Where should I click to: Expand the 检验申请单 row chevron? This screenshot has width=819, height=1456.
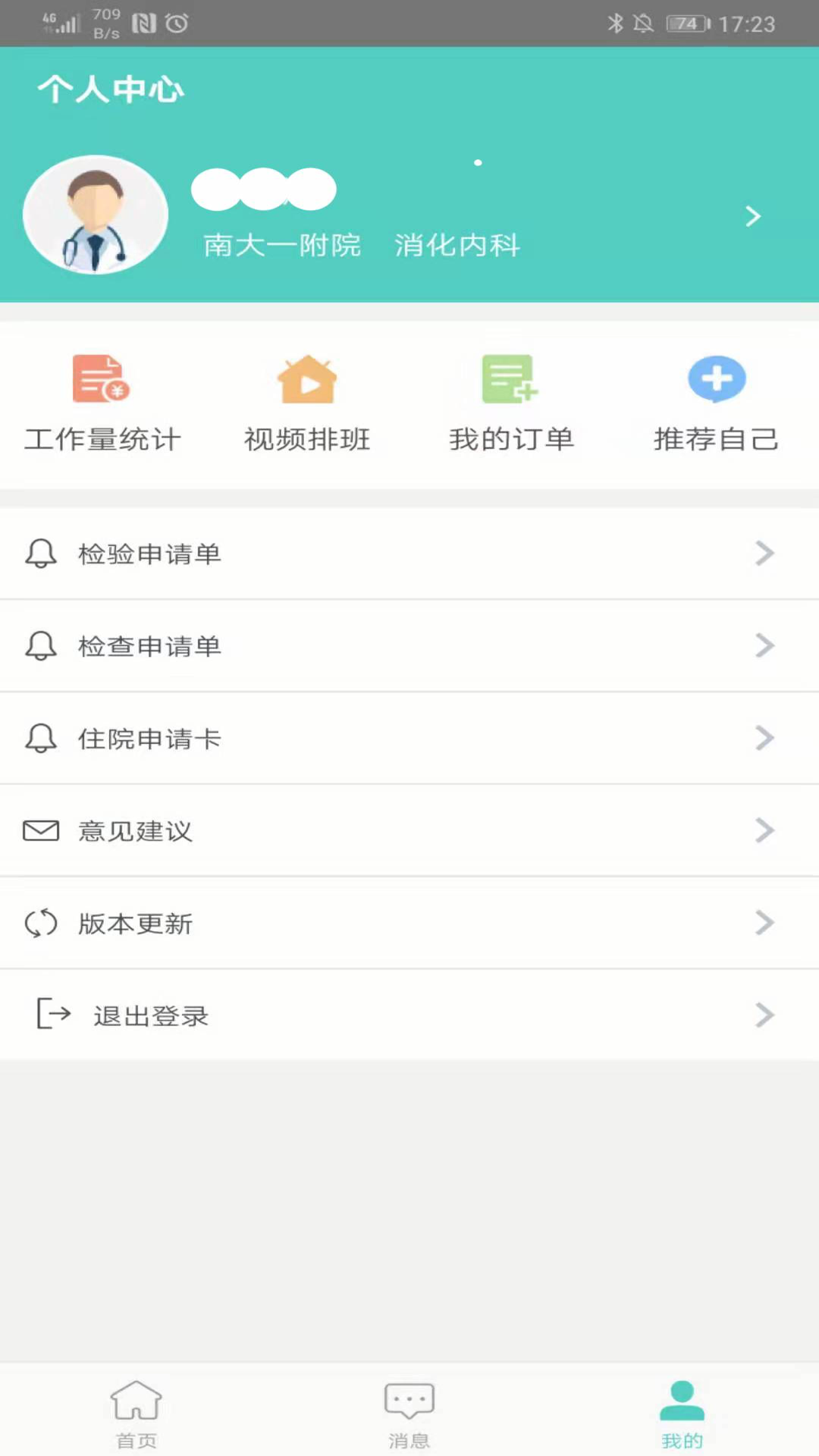[x=764, y=554]
